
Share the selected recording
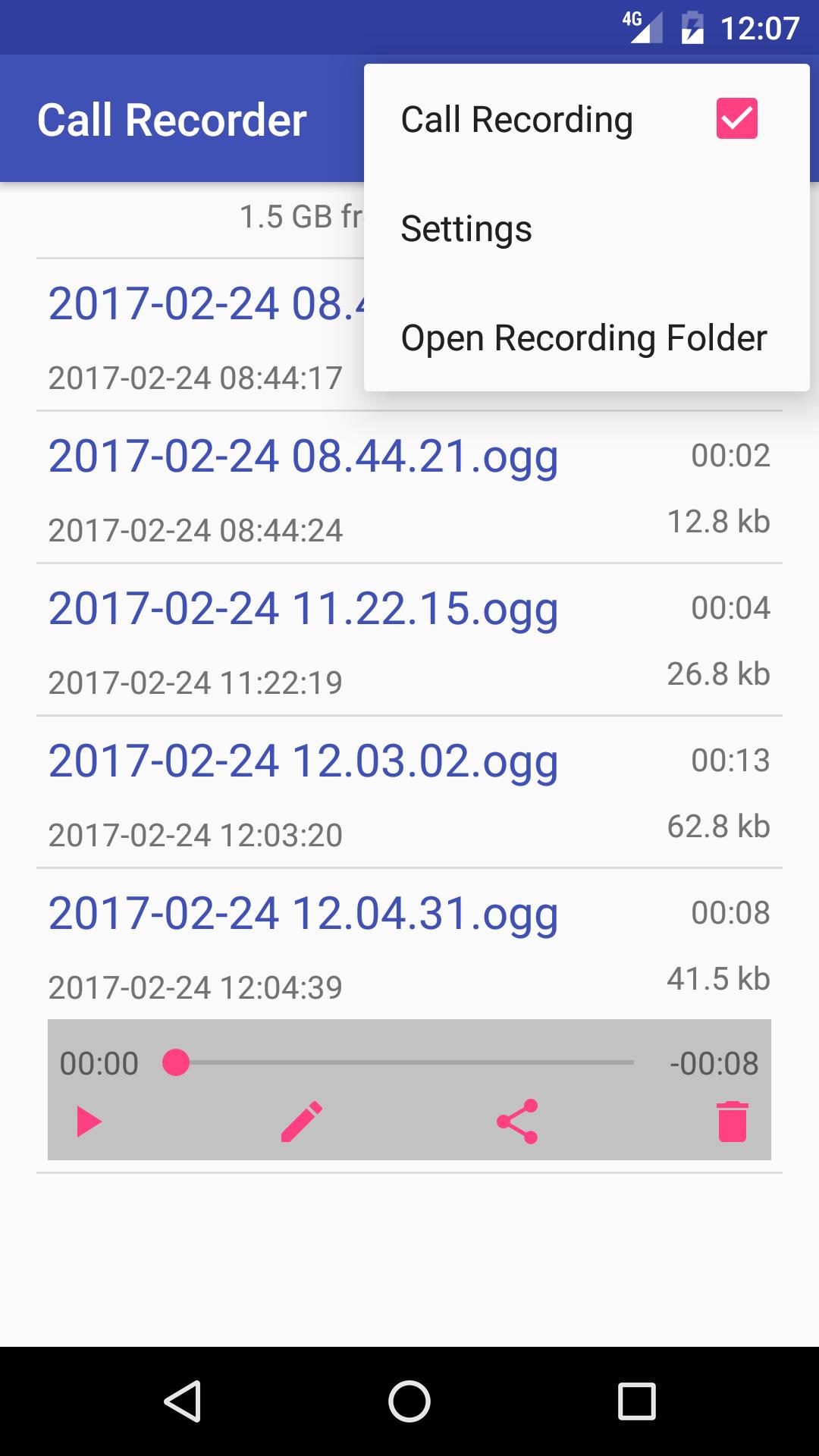517,1122
